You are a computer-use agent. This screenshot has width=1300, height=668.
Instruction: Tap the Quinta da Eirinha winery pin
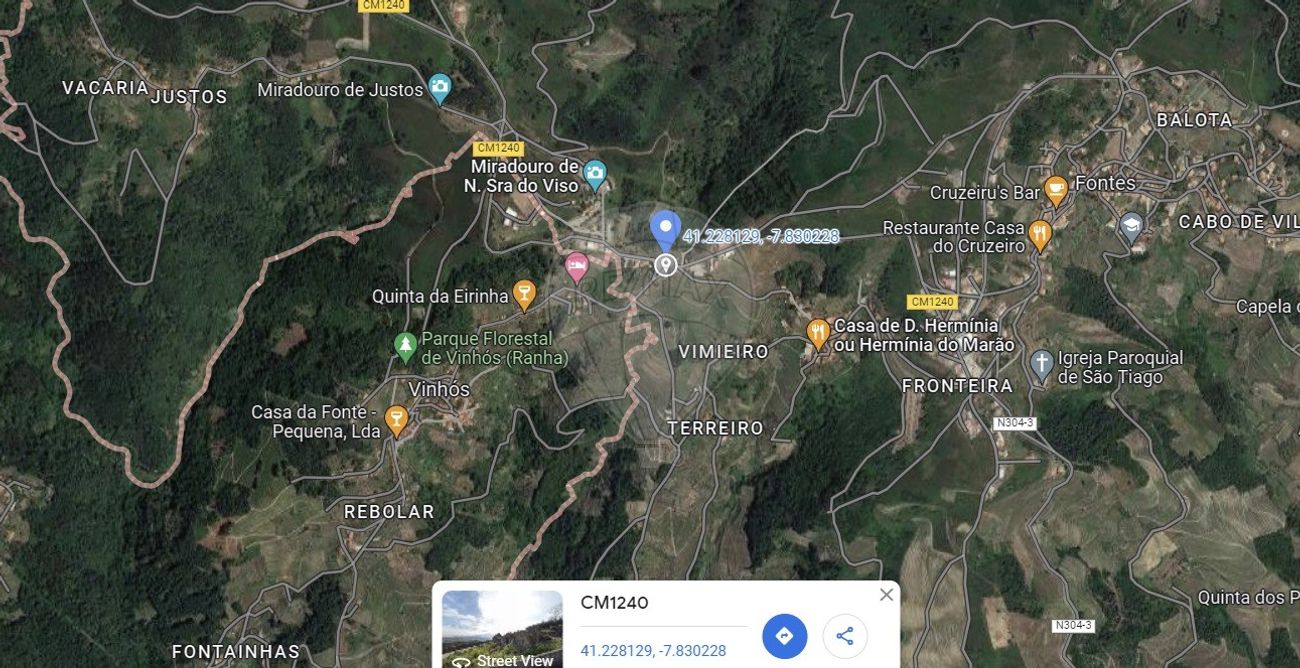pyautogui.click(x=524, y=294)
